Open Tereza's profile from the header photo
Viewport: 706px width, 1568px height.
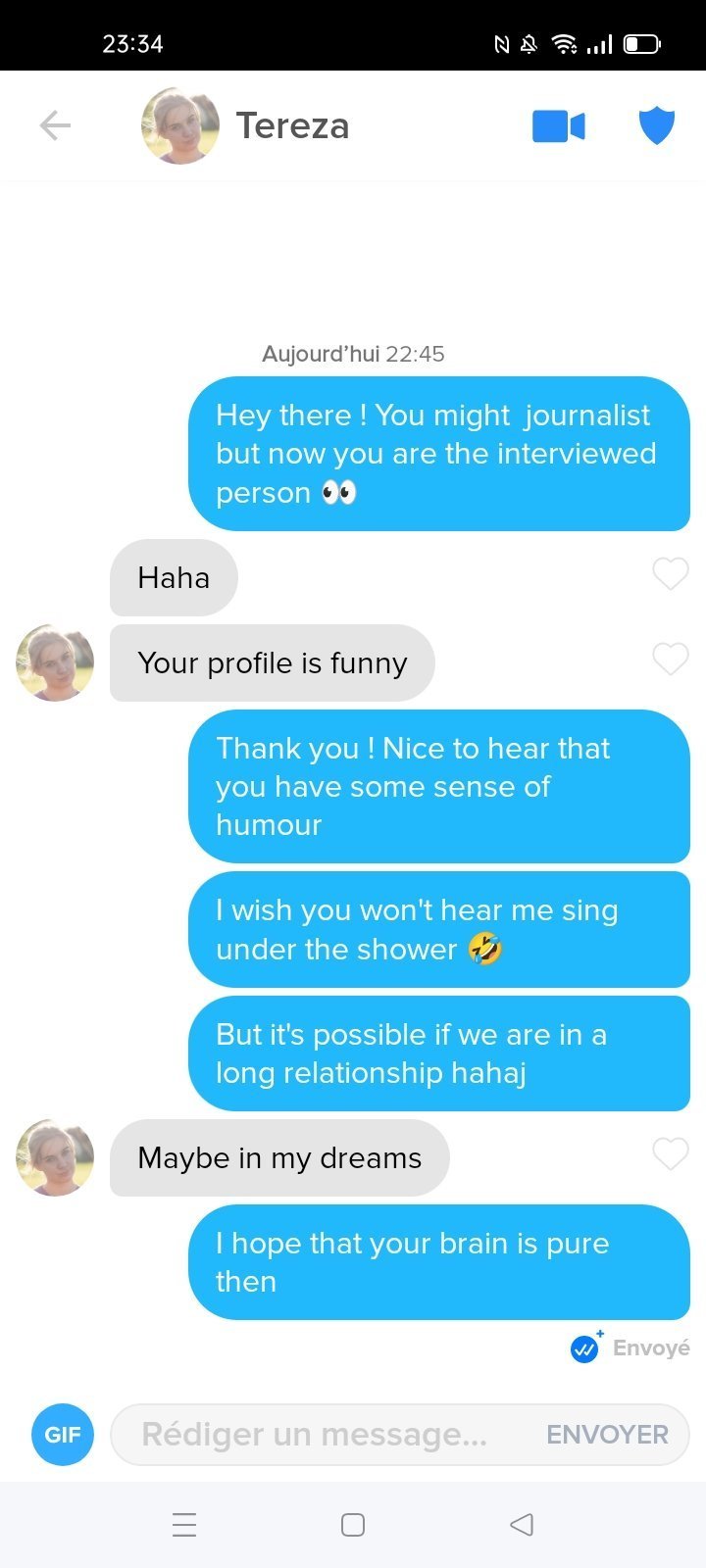pyautogui.click(x=180, y=125)
